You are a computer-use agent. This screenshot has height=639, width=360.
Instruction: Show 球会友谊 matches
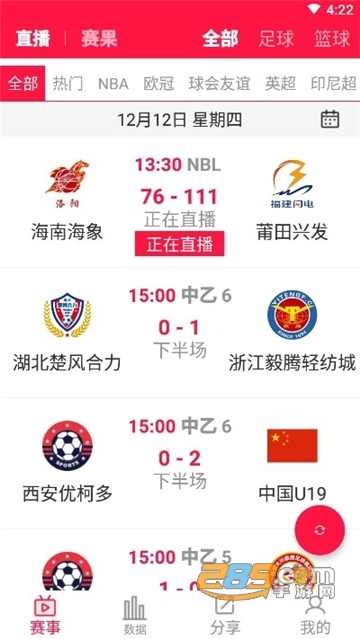pos(219,84)
